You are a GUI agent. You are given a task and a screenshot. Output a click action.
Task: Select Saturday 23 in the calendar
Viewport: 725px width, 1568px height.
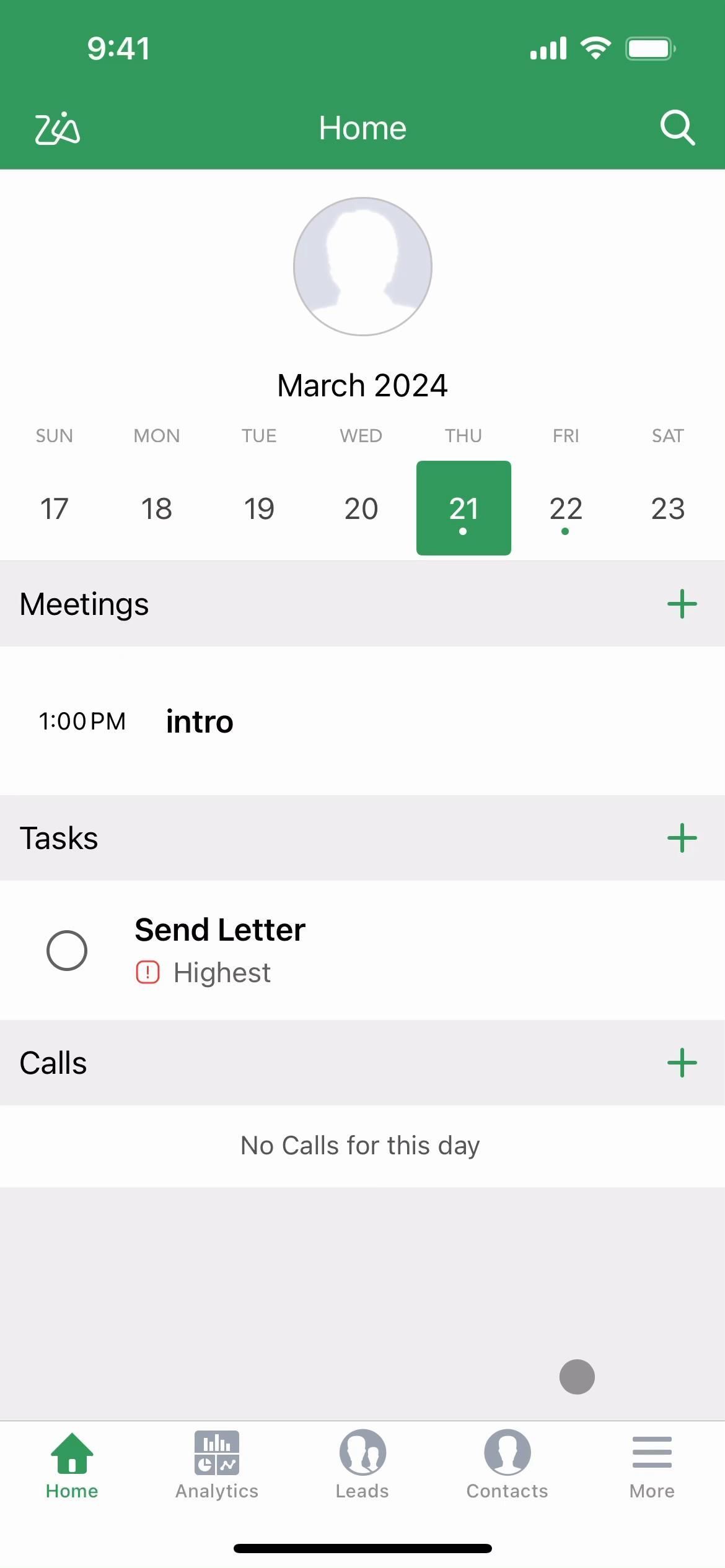667,508
